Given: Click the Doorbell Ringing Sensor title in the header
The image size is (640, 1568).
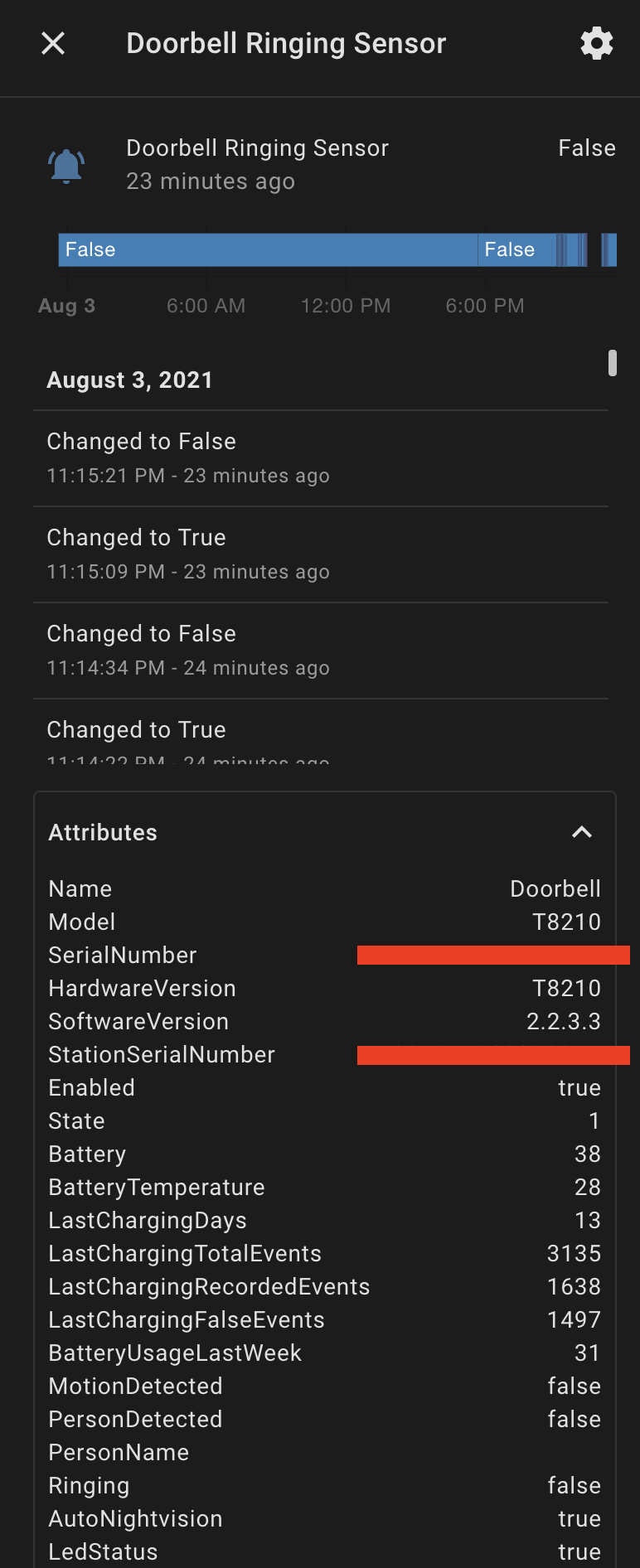Looking at the screenshot, I should pyautogui.click(x=286, y=43).
